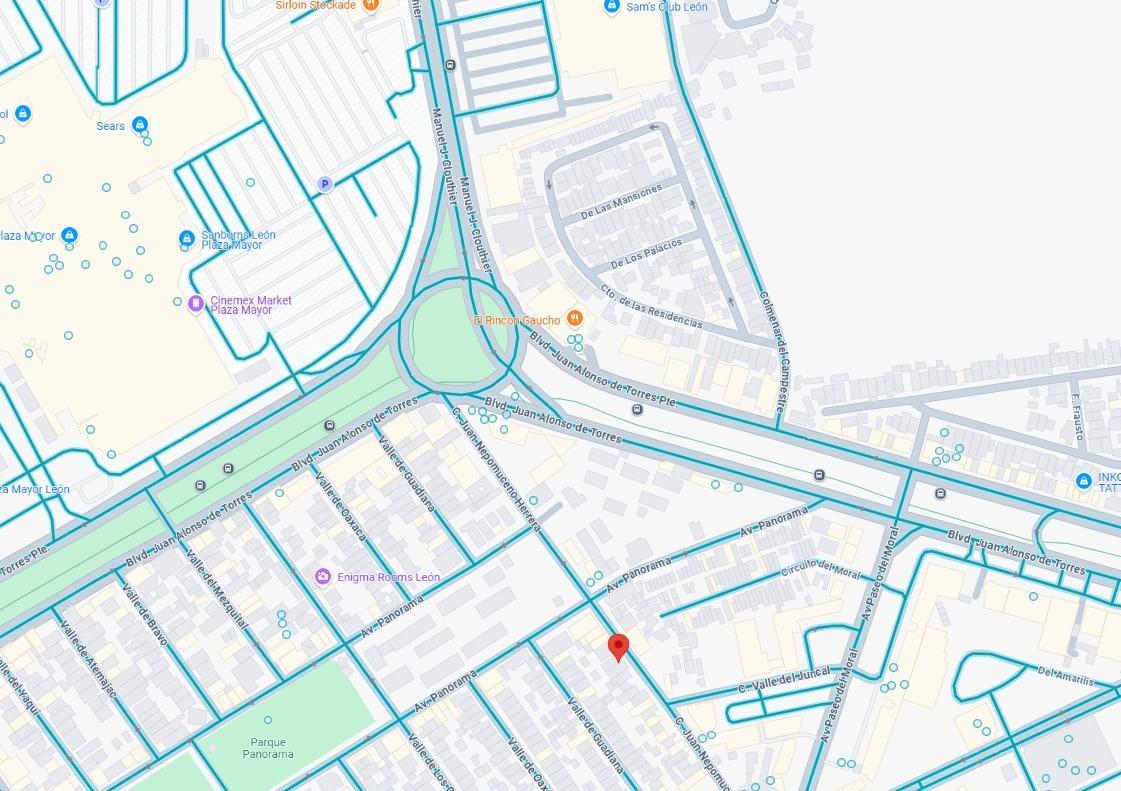
Task: Open the Enigma Rooms León marker
Action: (323, 577)
